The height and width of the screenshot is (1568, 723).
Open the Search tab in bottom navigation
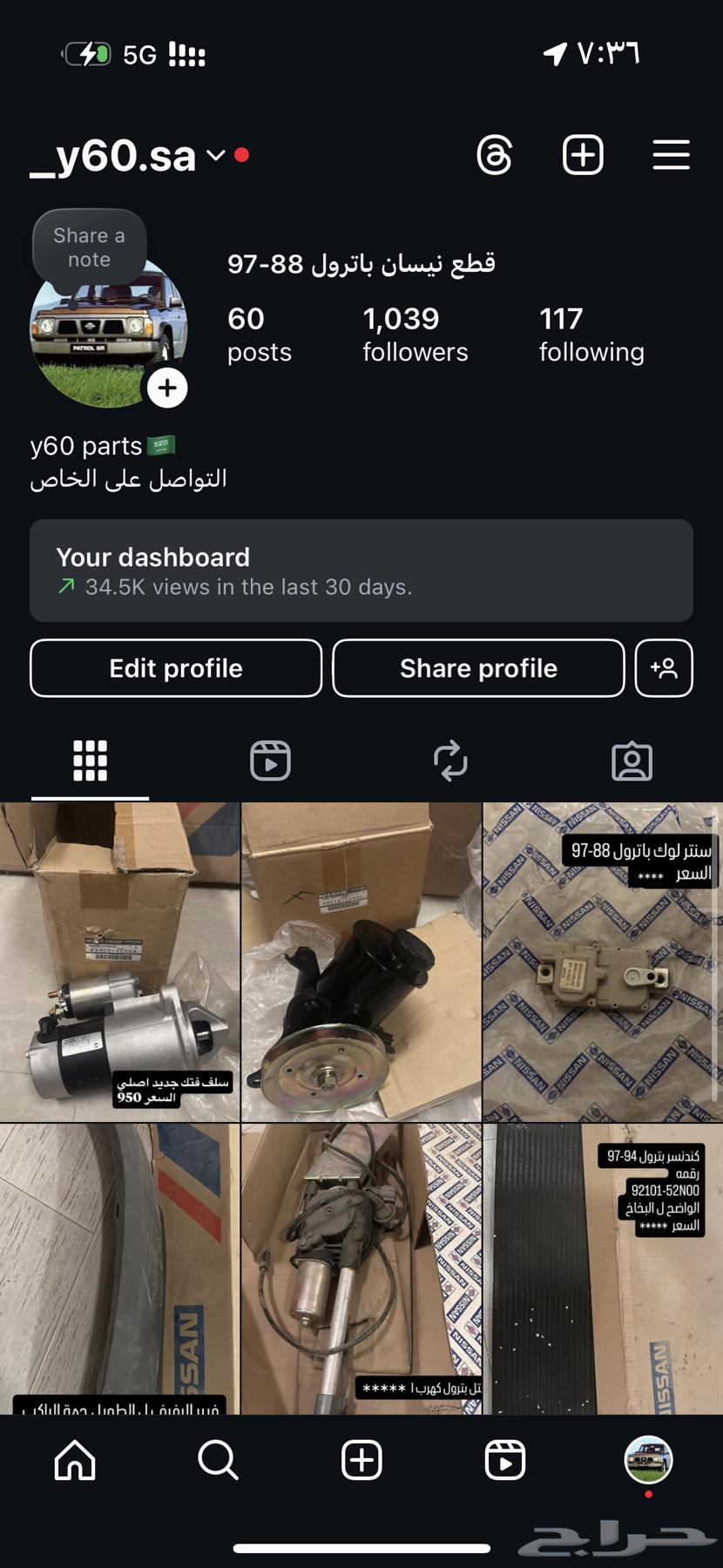[217, 1461]
